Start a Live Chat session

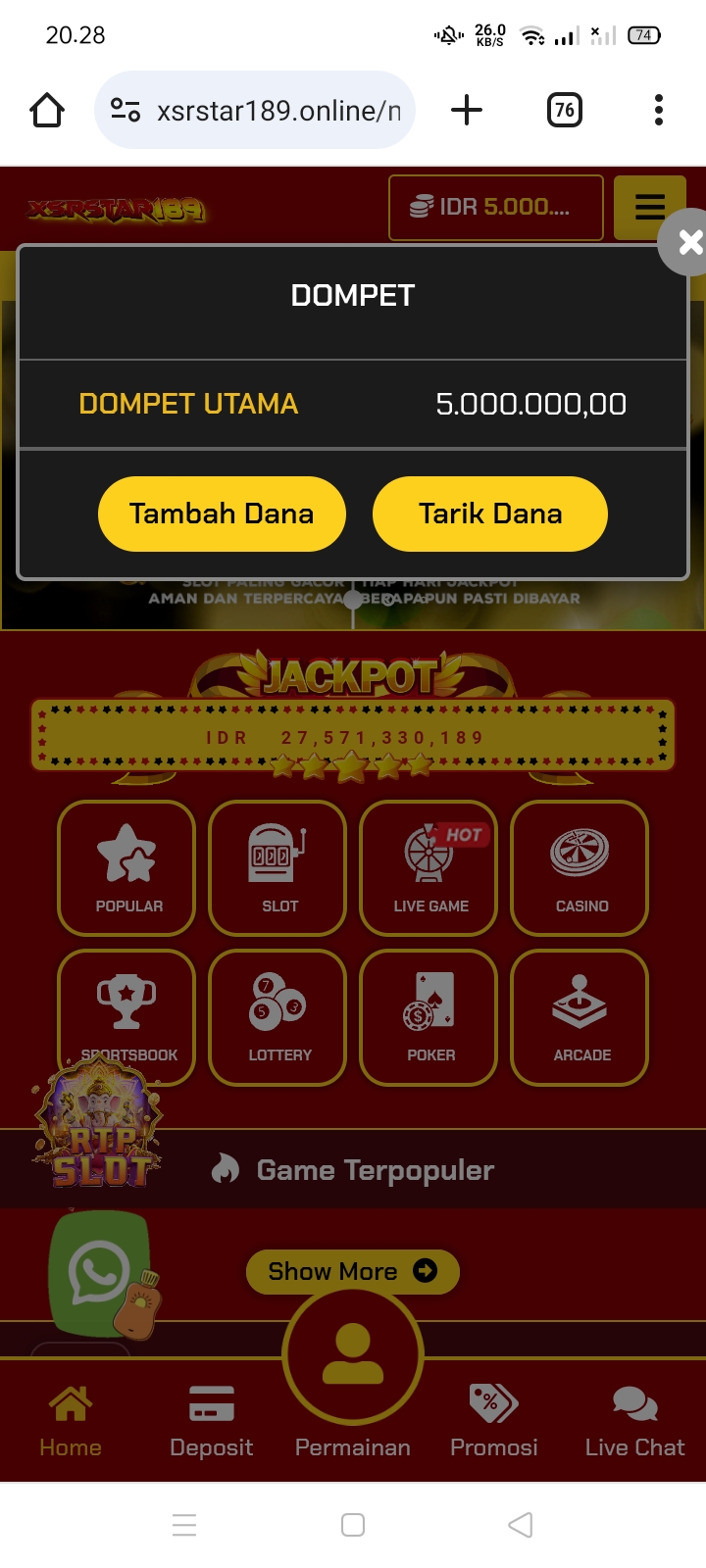(x=634, y=1421)
